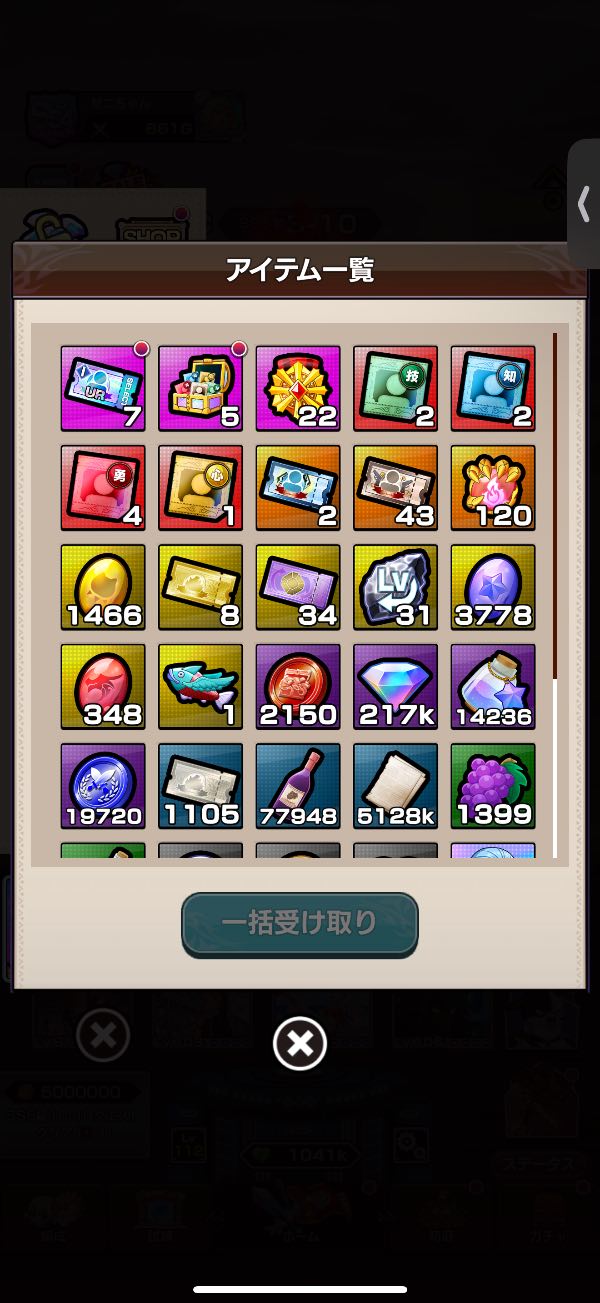View the gold medal item with 22
The image size is (600, 1303).
[298, 388]
